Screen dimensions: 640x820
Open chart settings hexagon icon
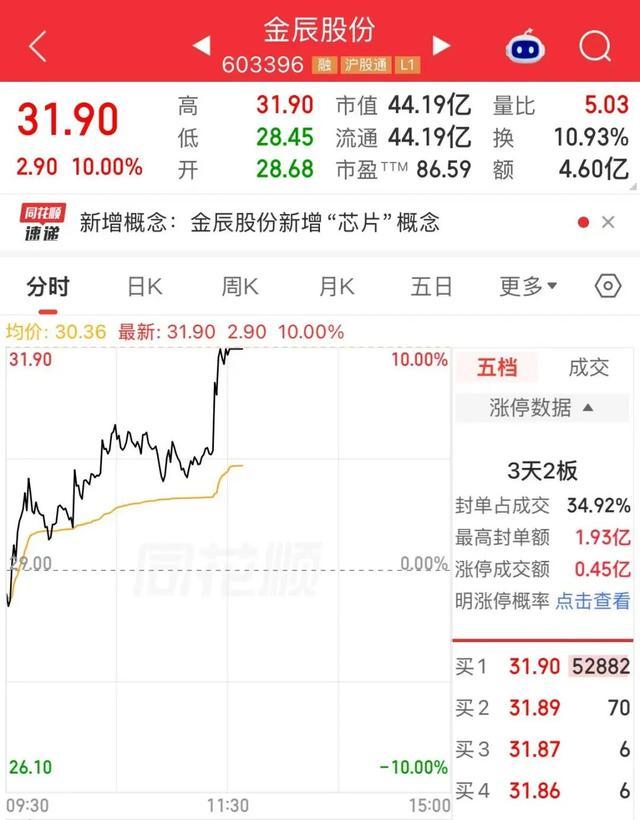(x=608, y=286)
